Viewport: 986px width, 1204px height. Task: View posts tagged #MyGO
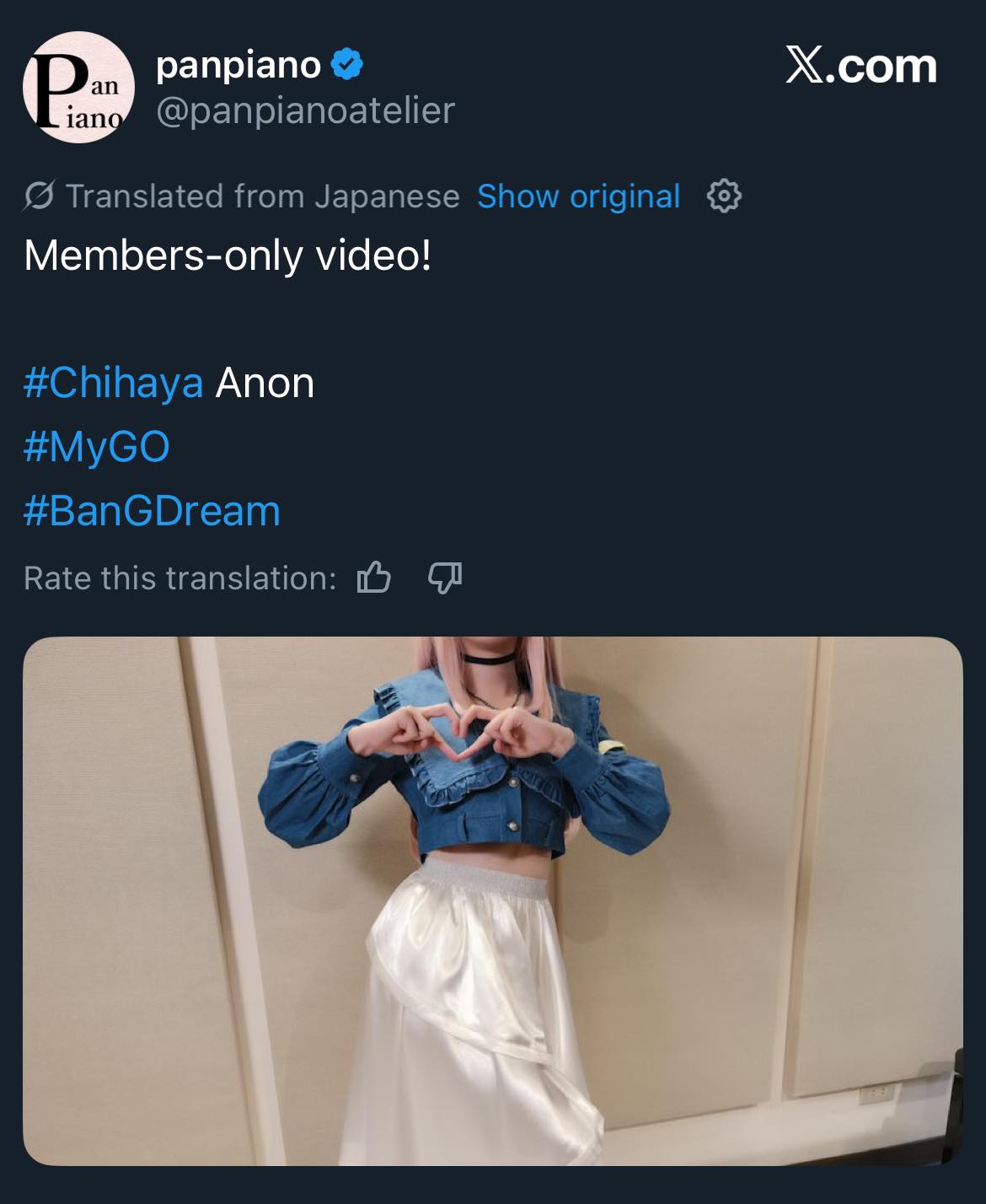(97, 447)
